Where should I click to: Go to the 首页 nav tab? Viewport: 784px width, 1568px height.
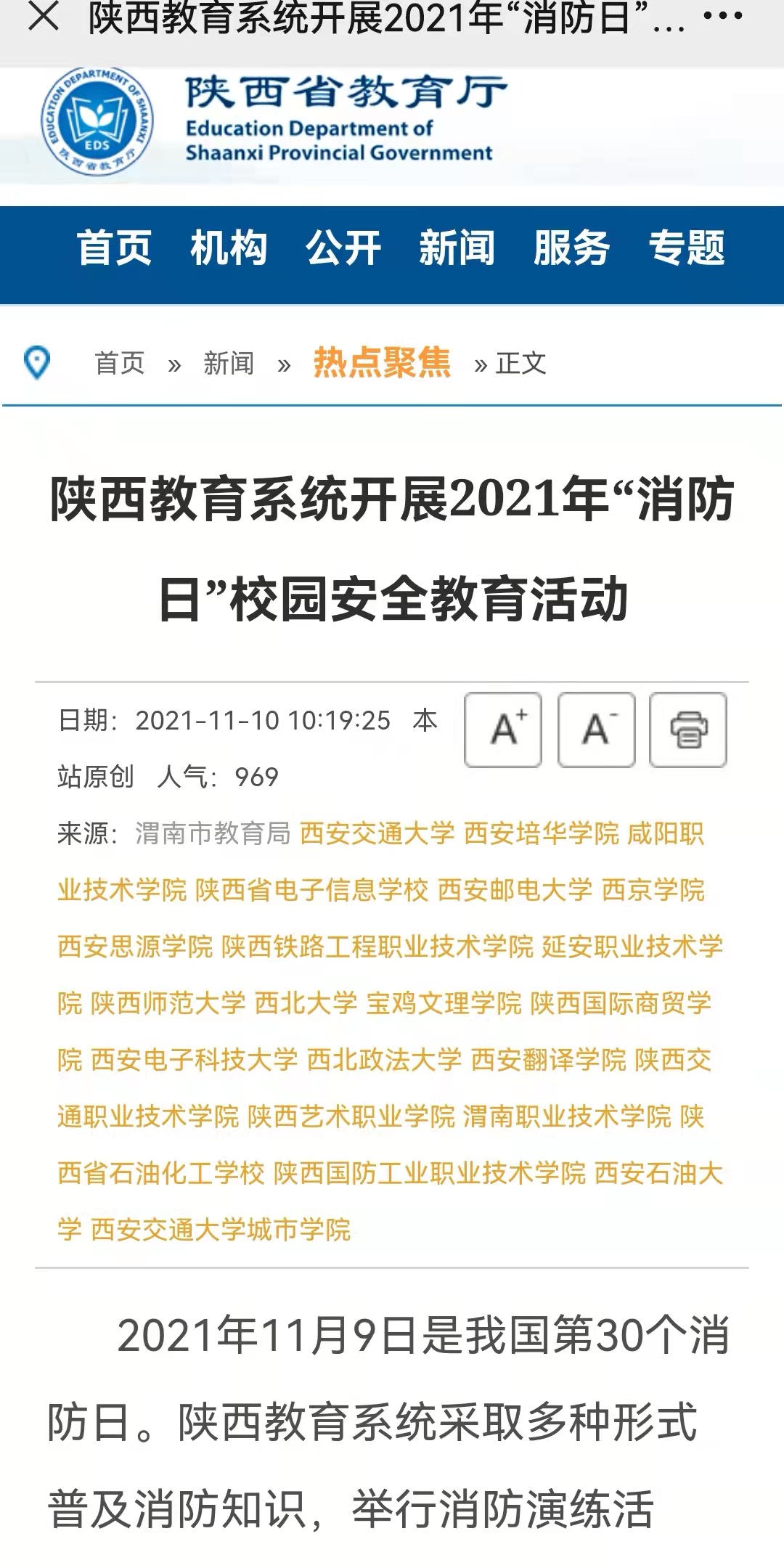pos(114,248)
